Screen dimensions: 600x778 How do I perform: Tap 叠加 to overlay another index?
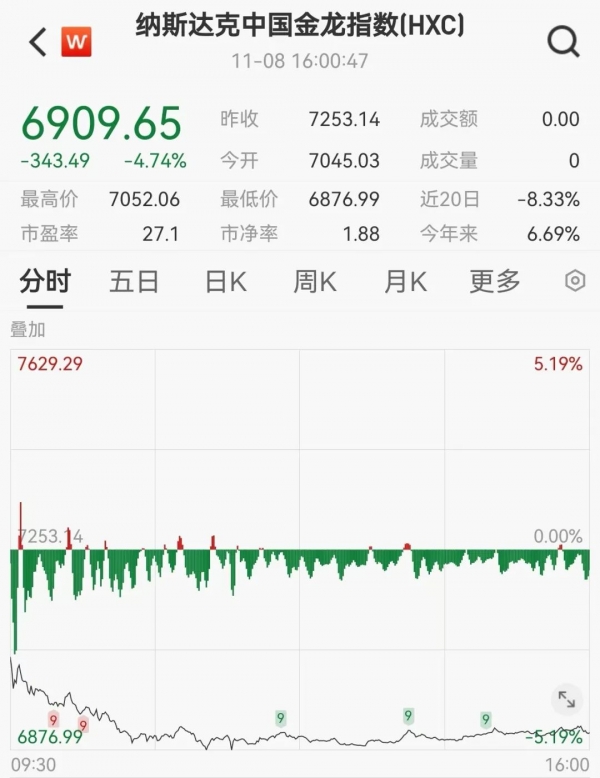[28, 329]
